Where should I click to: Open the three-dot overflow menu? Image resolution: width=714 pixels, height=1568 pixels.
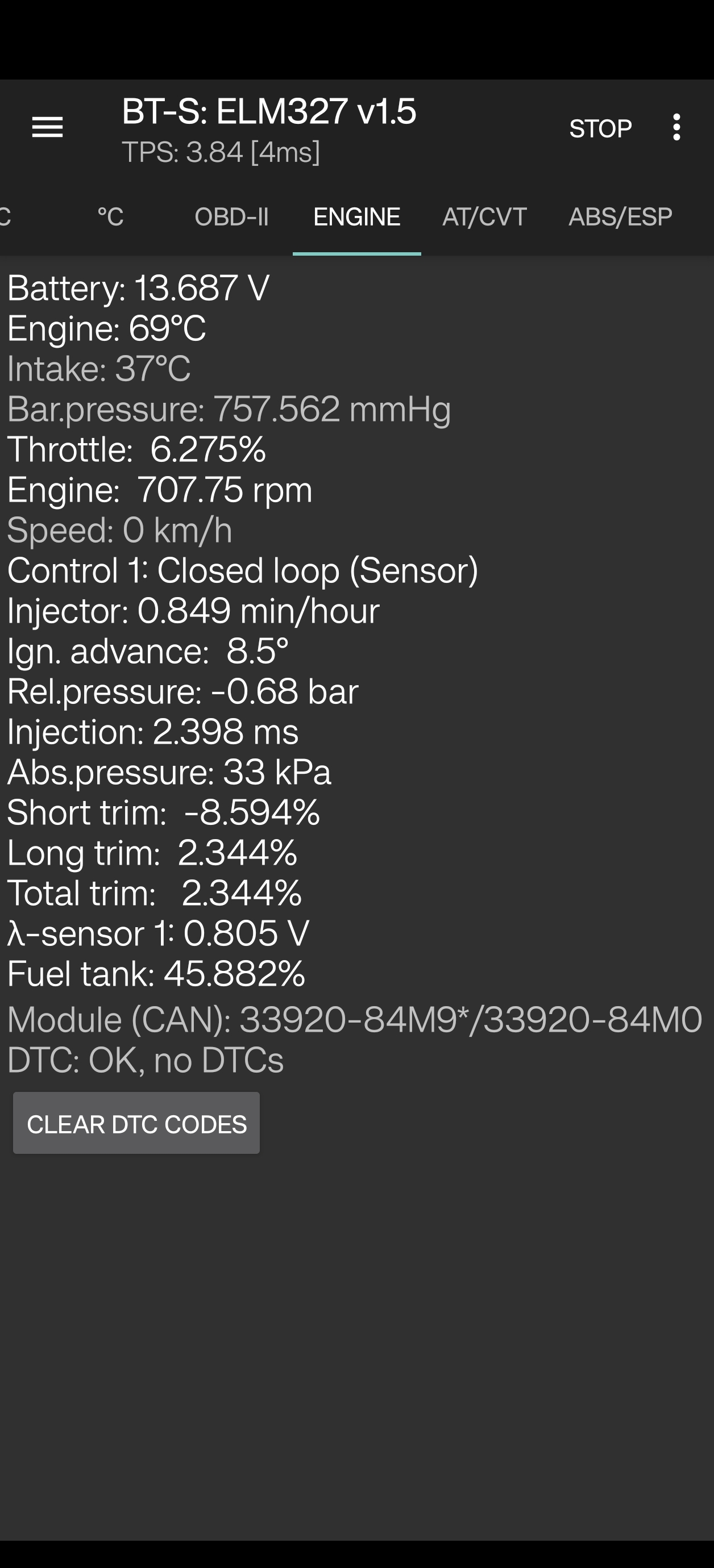(676, 127)
